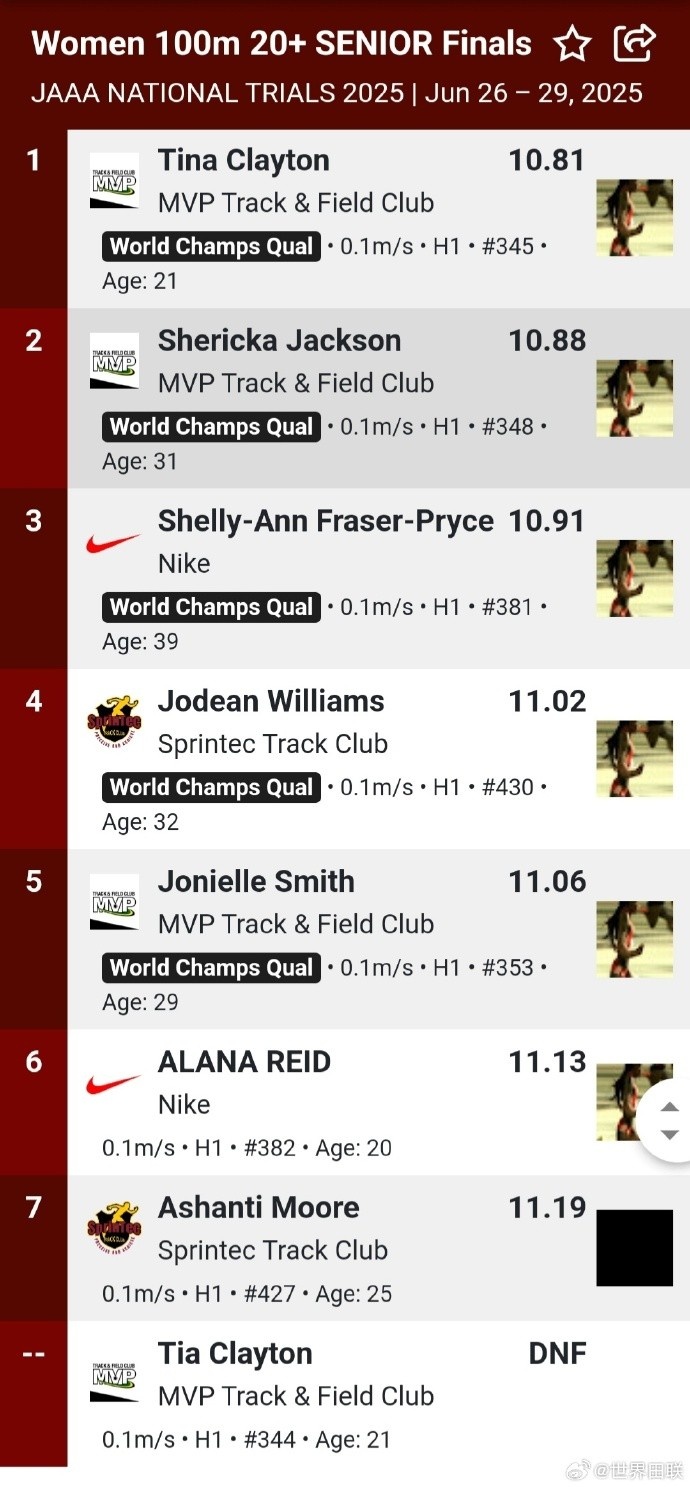This screenshot has height=1487, width=690.
Task: Open the black thumbnail beside Ashanti Moore
Action: tap(634, 1247)
